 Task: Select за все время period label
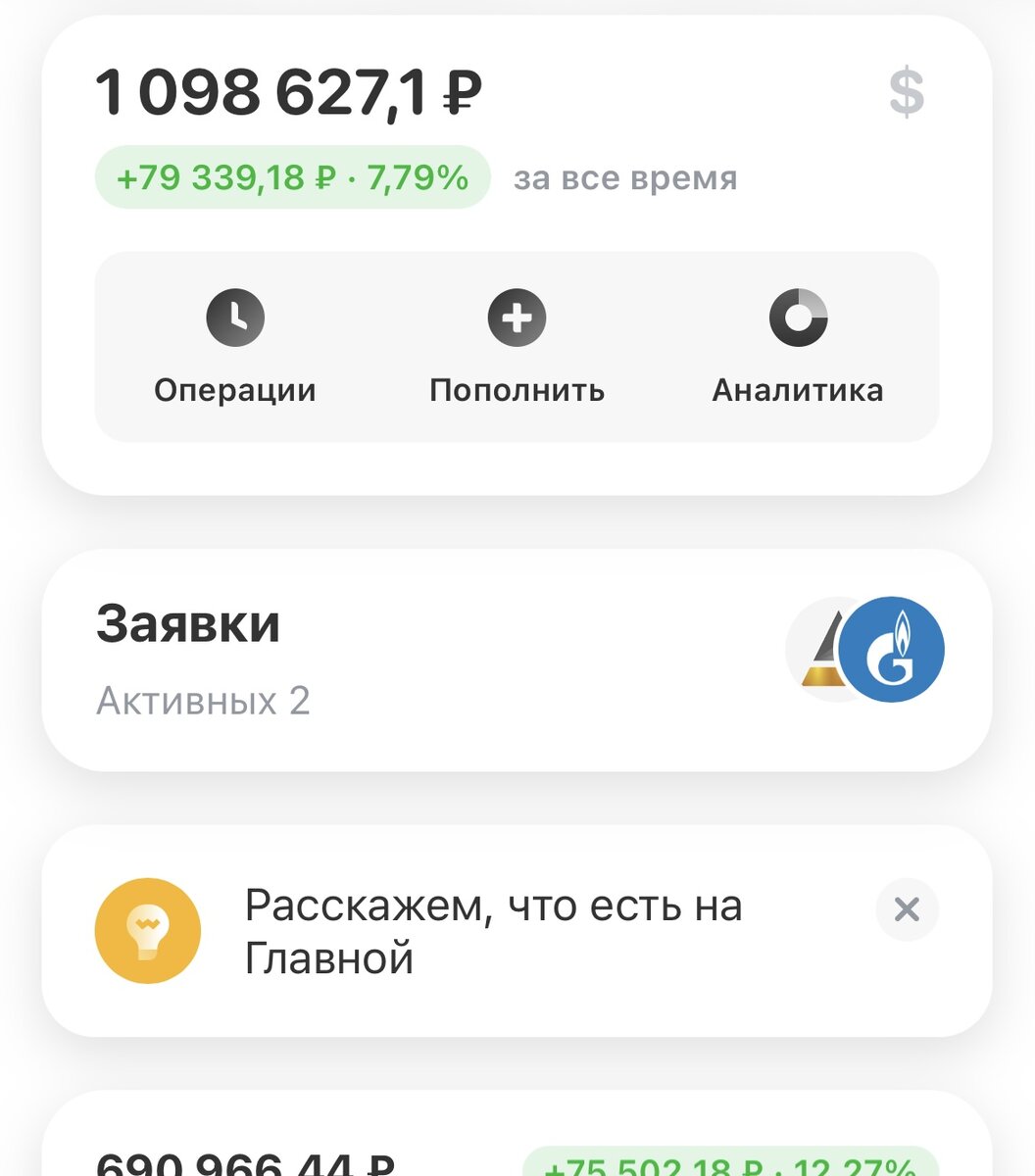[623, 177]
